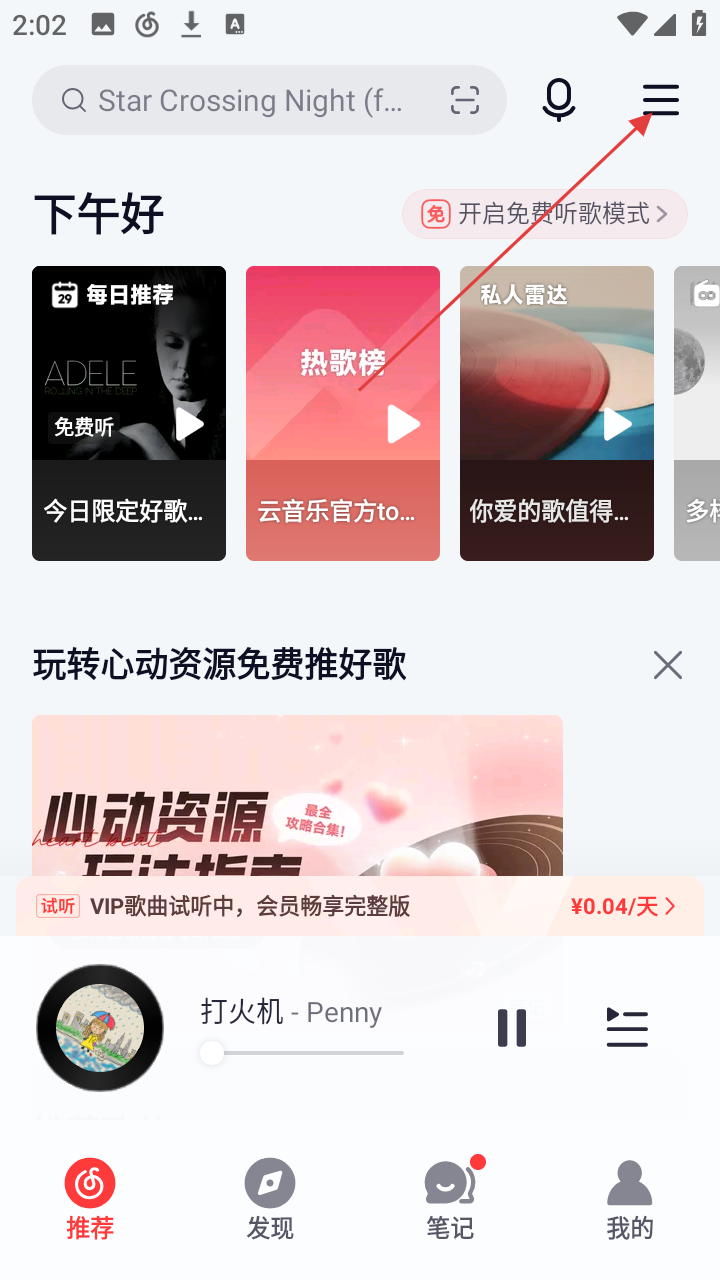The height and width of the screenshot is (1280, 720).
Task: Switch to the 我的 tab
Action: pyautogui.click(x=630, y=1200)
